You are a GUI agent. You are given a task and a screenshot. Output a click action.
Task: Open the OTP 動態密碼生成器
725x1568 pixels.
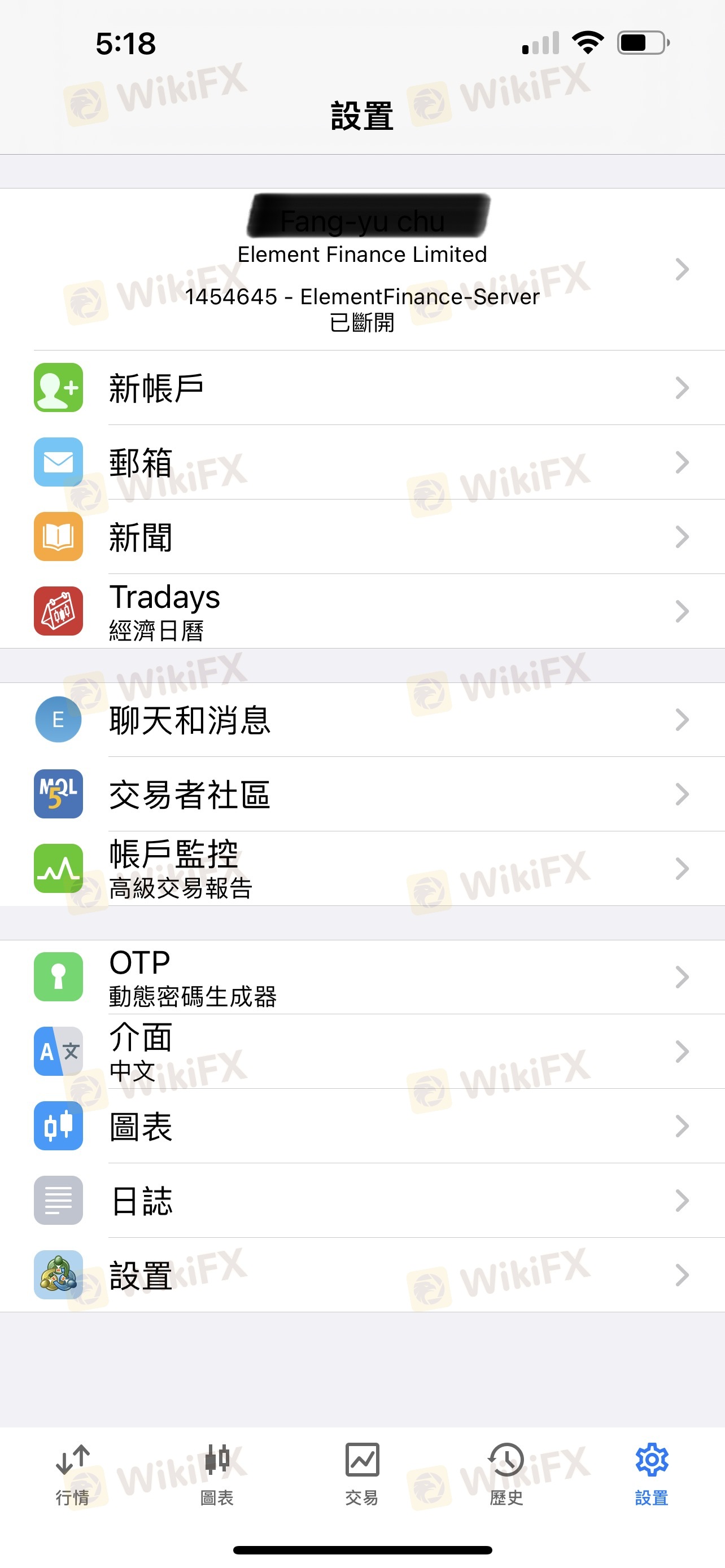[362, 977]
